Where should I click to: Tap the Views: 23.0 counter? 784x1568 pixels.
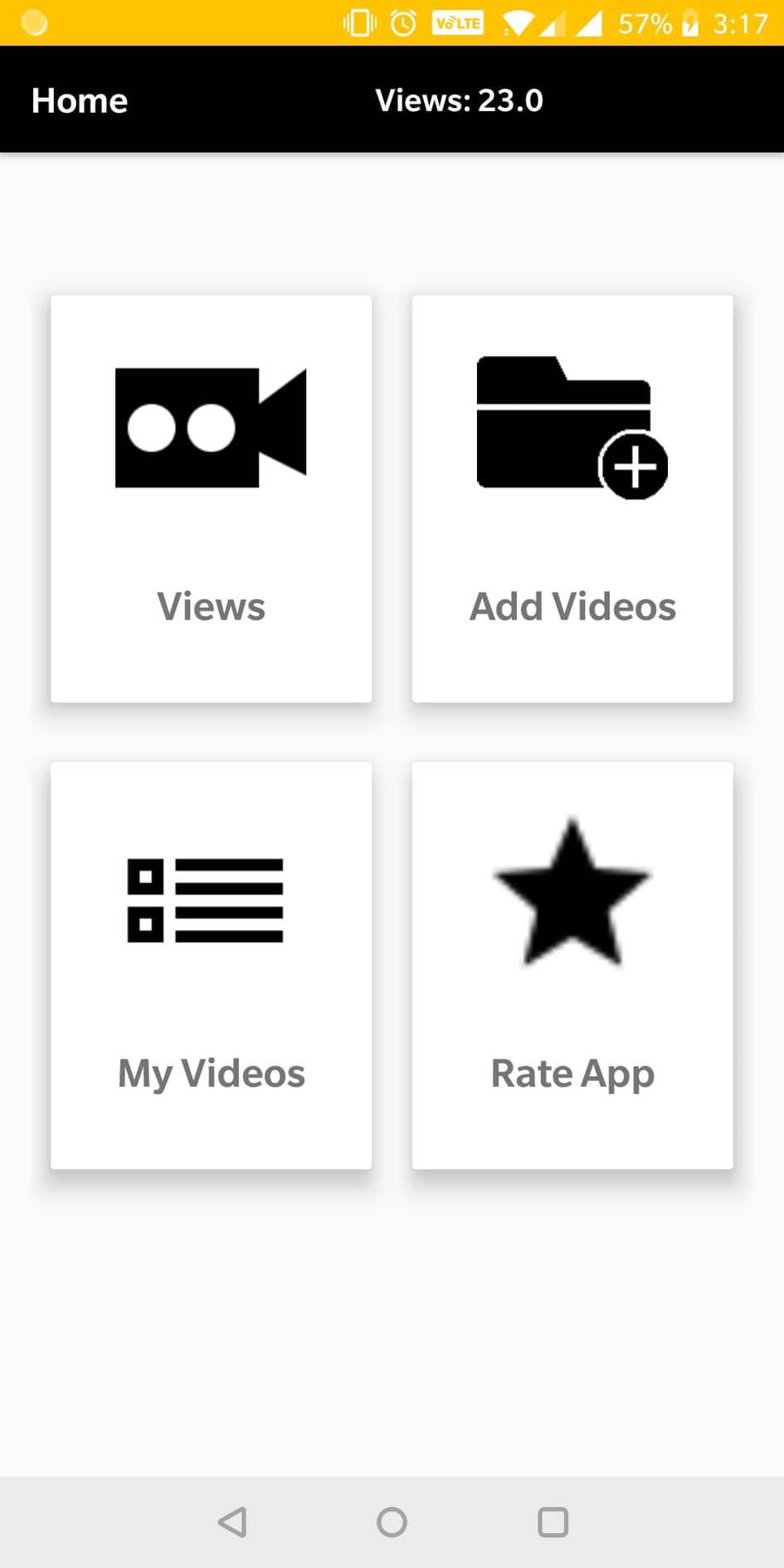pos(460,100)
